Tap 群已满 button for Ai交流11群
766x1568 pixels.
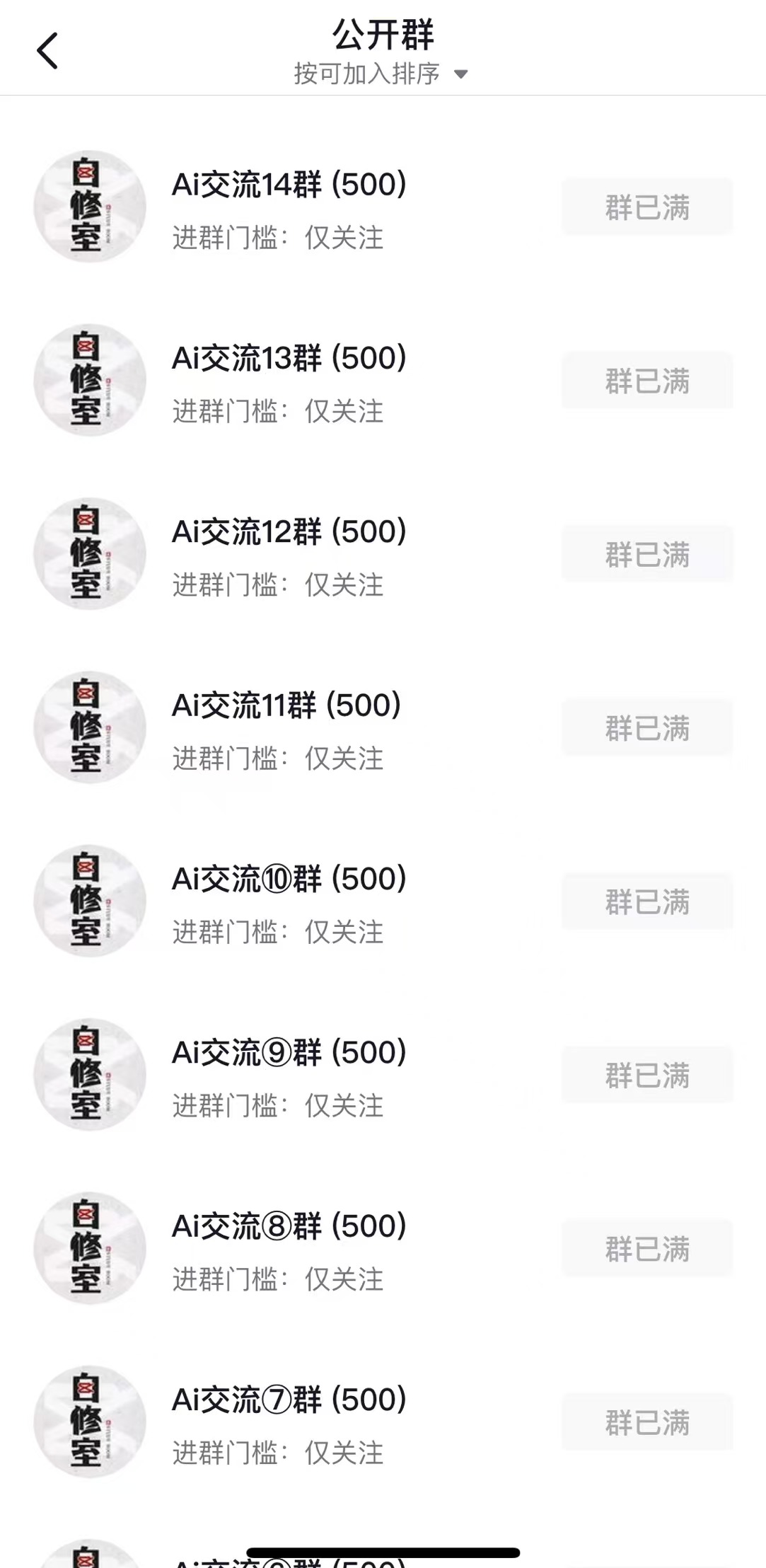coord(647,728)
